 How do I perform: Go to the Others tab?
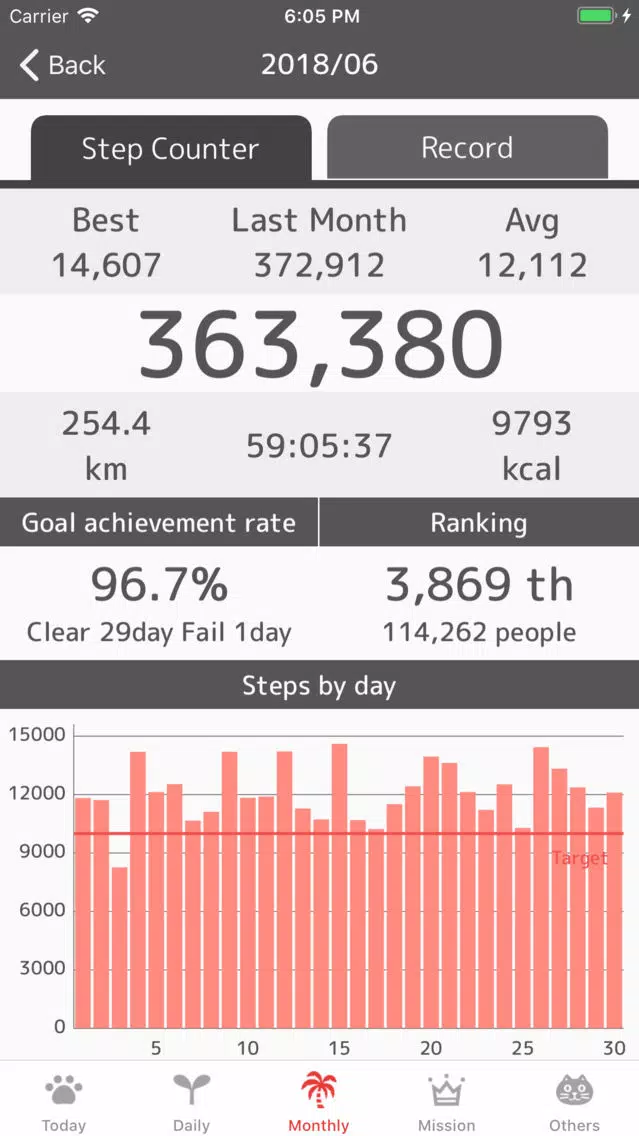tap(575, 1101)
